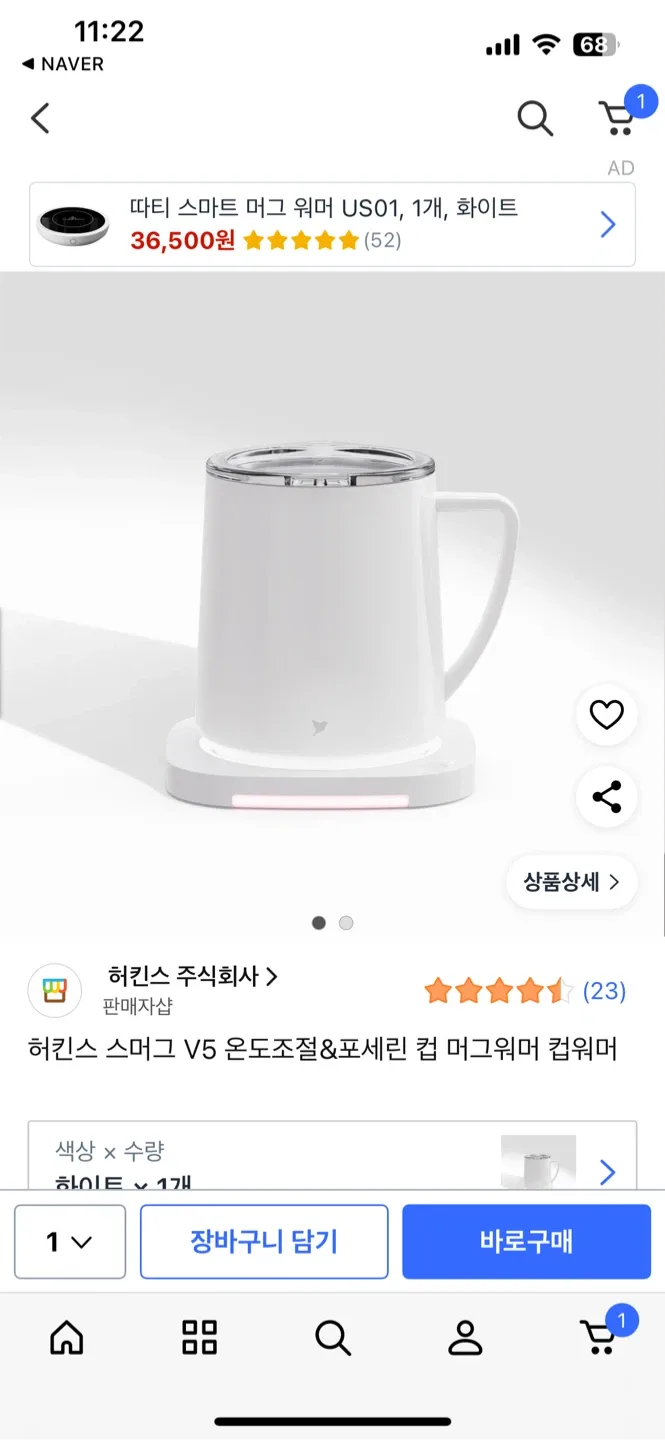Go to the home tab
The height and width of the screenshot is (1440, 665).
coord(67,1337)
